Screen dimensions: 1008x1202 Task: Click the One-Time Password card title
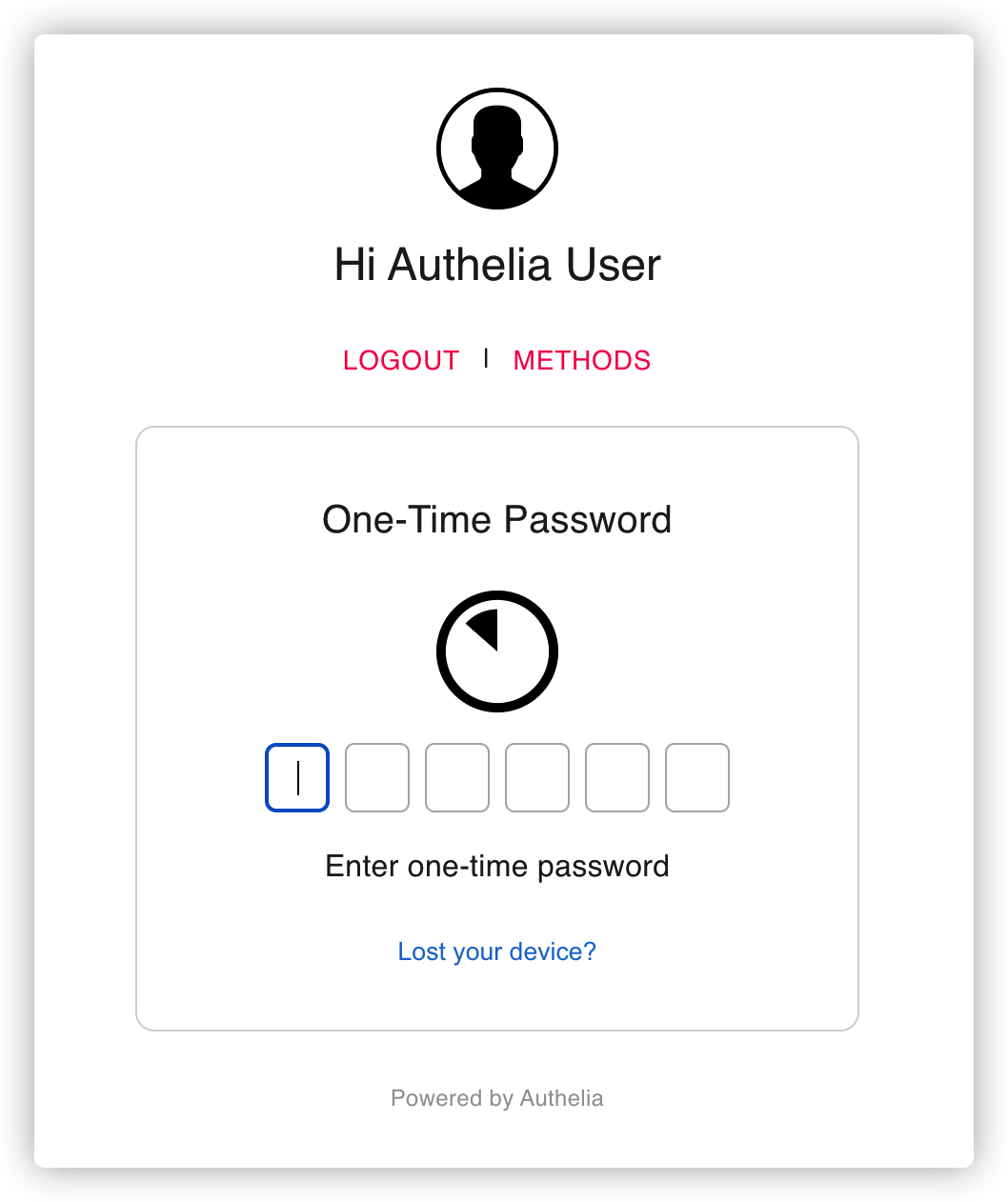coord(496,519)
